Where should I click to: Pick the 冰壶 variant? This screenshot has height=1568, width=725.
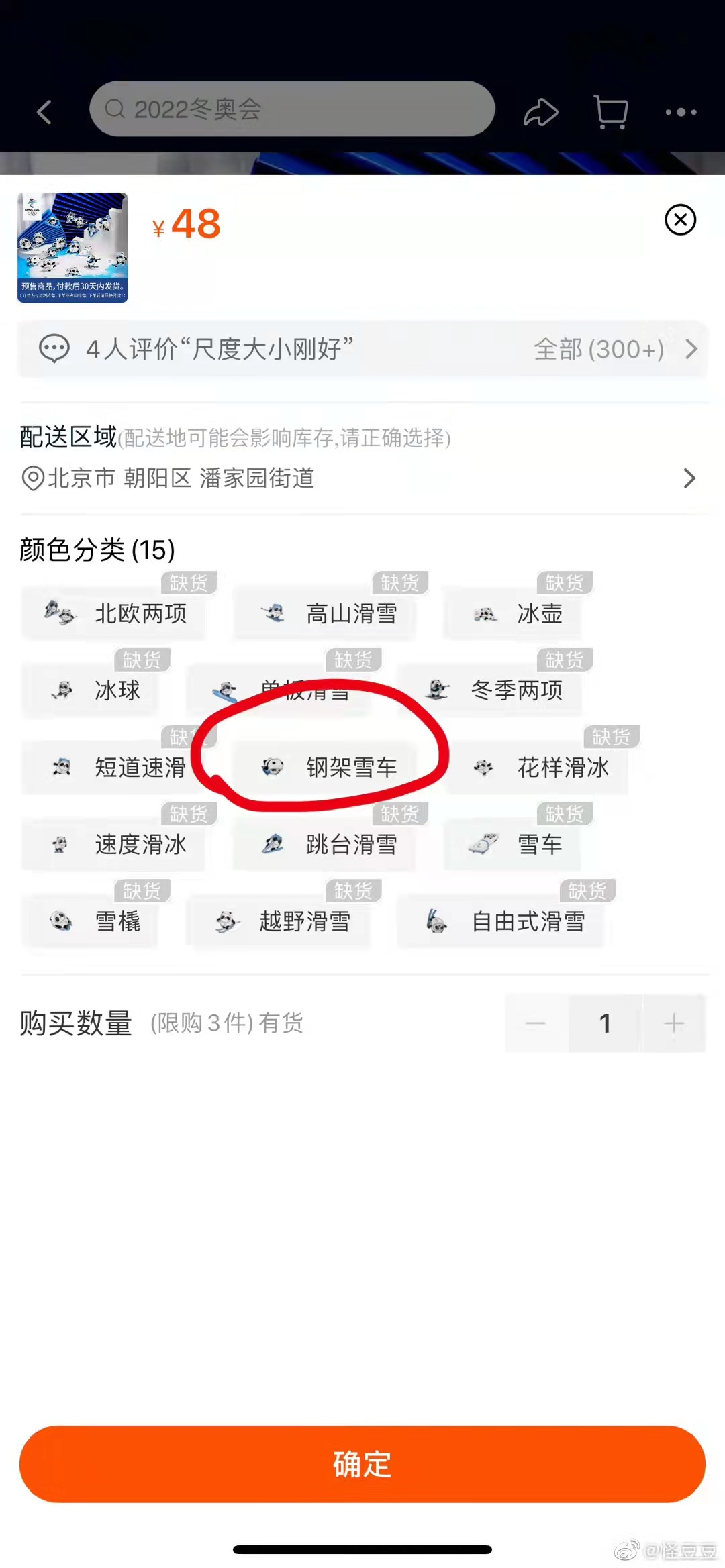(x=512, y=613)
